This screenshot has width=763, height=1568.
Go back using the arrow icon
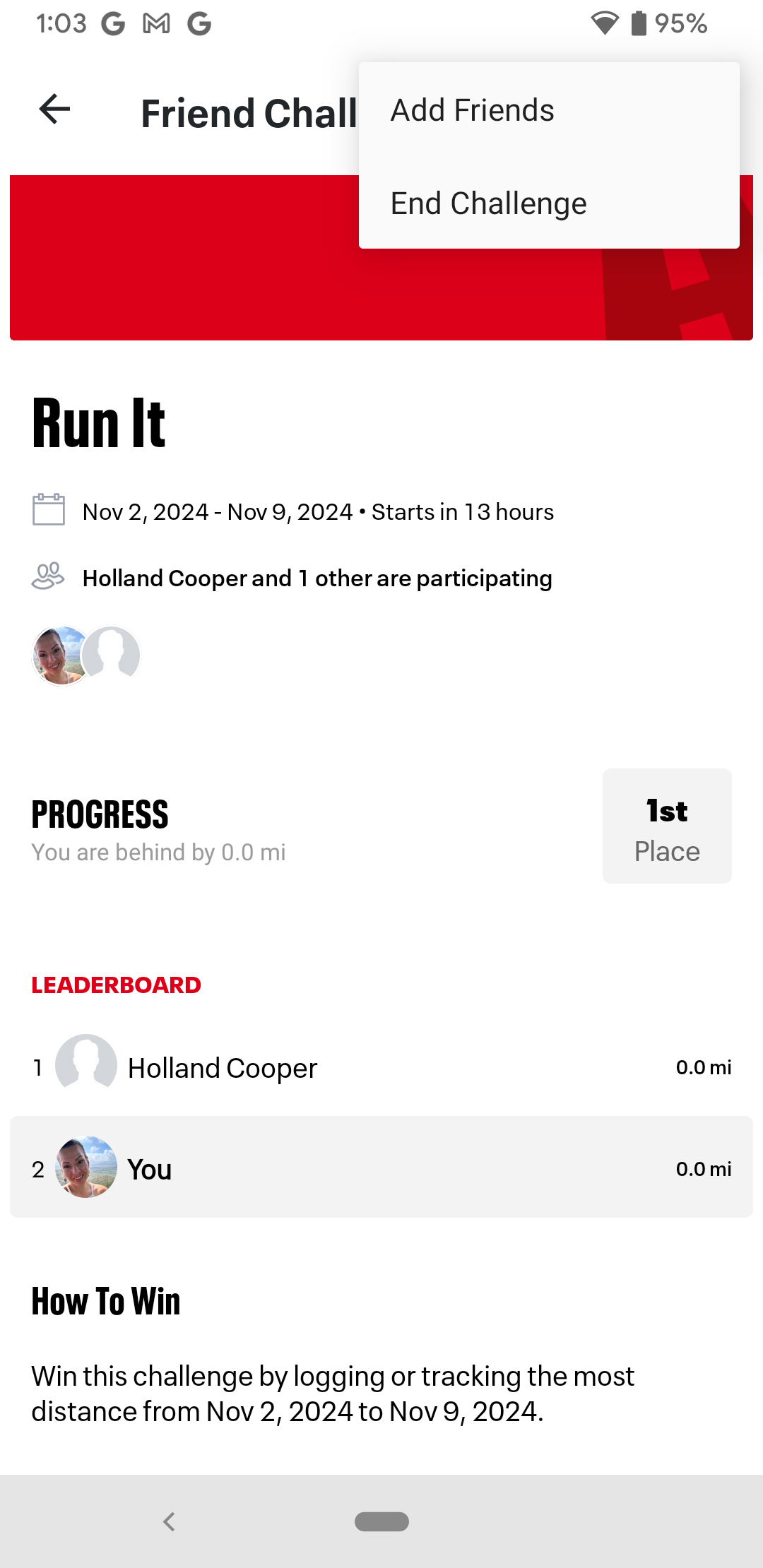click(x=54, y=109)
